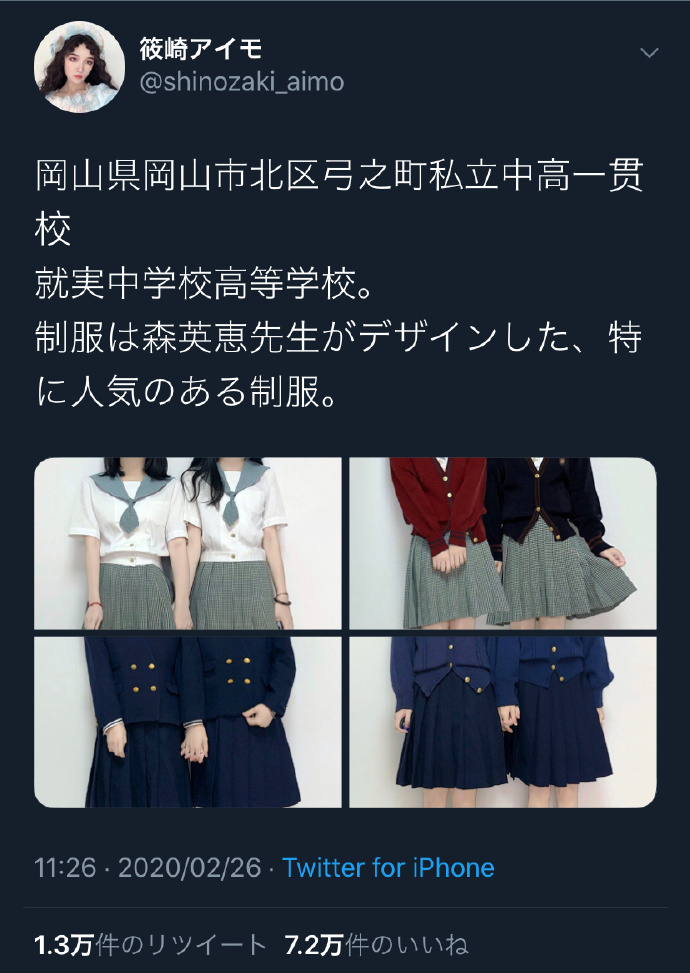Open the white sailor uniform photo
This screenshot has height=973, width=690.
[188, 543]
